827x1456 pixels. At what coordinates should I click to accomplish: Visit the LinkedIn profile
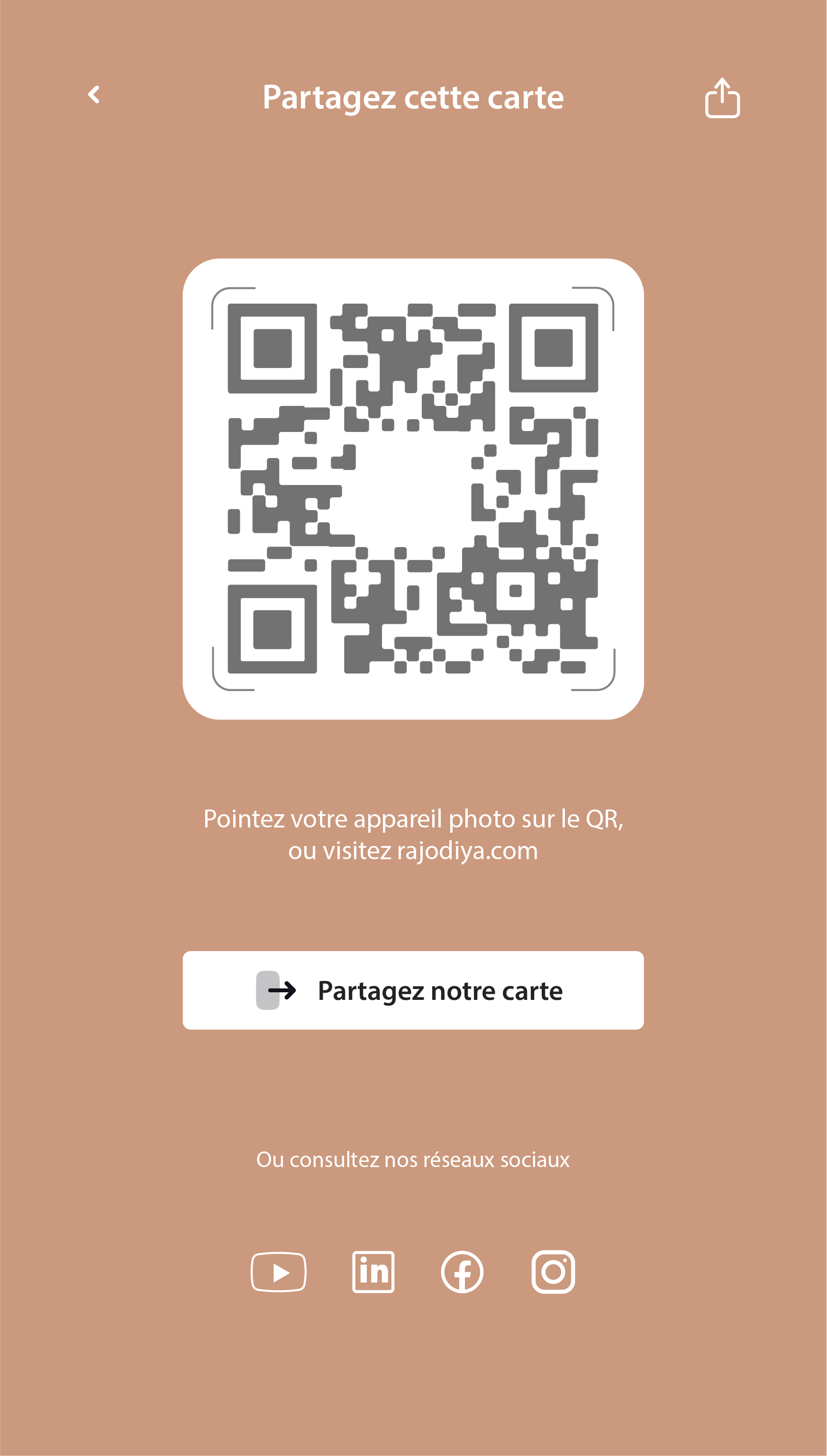tap(373, 1272)
